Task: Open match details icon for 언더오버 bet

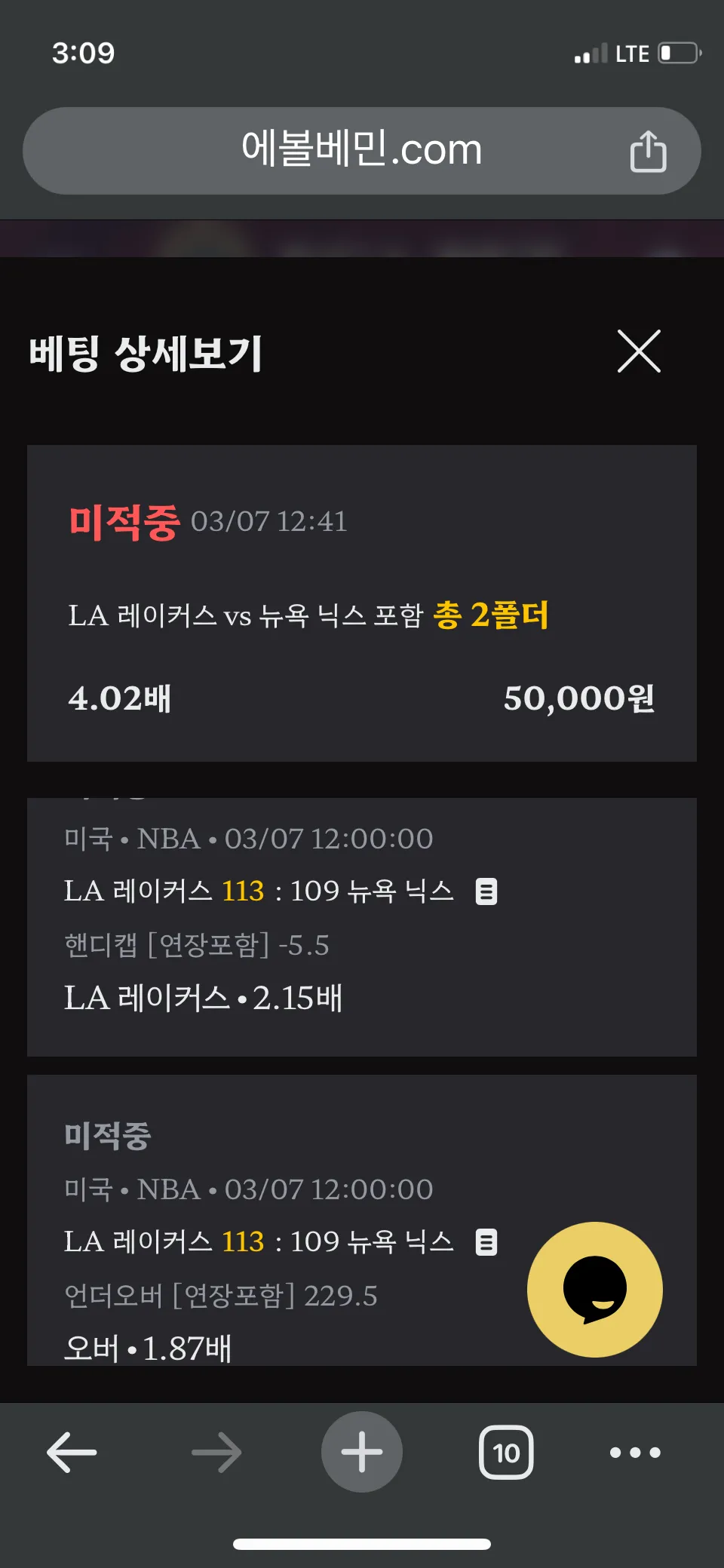Action: tap(486, 1242)
